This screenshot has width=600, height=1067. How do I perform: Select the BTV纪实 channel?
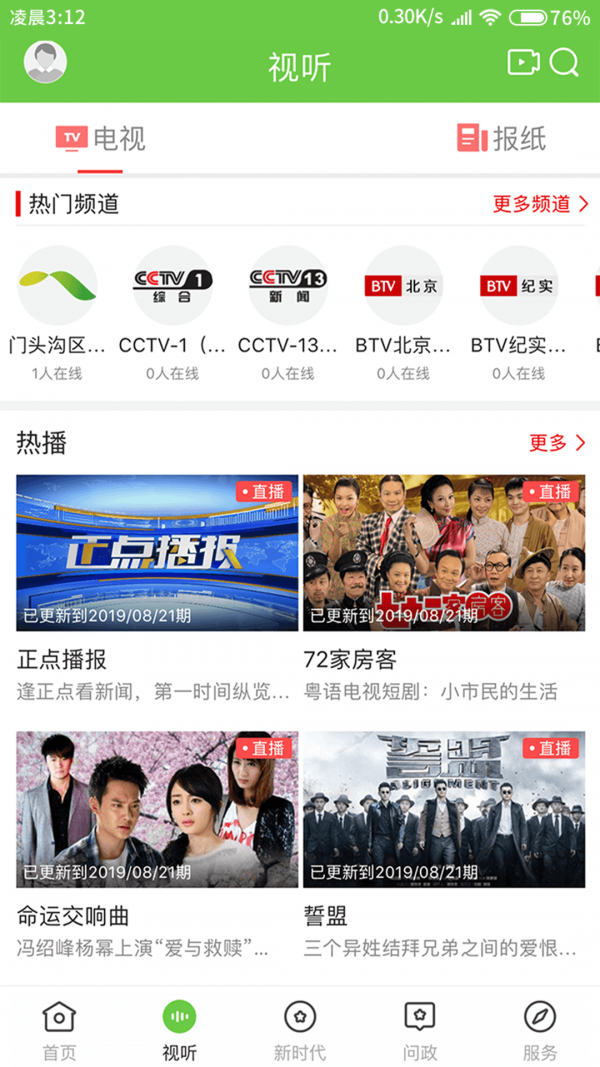pos(519,286)
